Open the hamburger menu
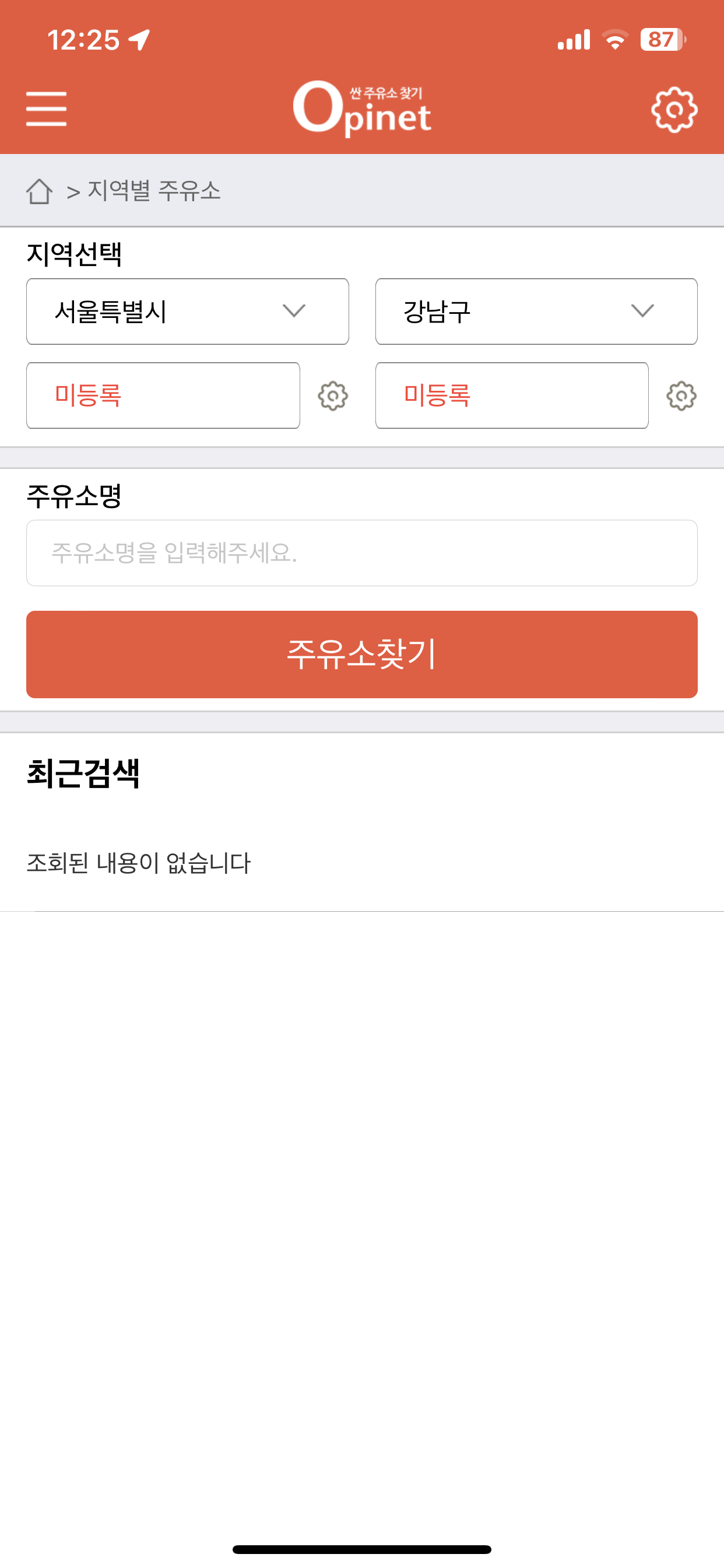Screen dimensions: 724x1568 46,109
